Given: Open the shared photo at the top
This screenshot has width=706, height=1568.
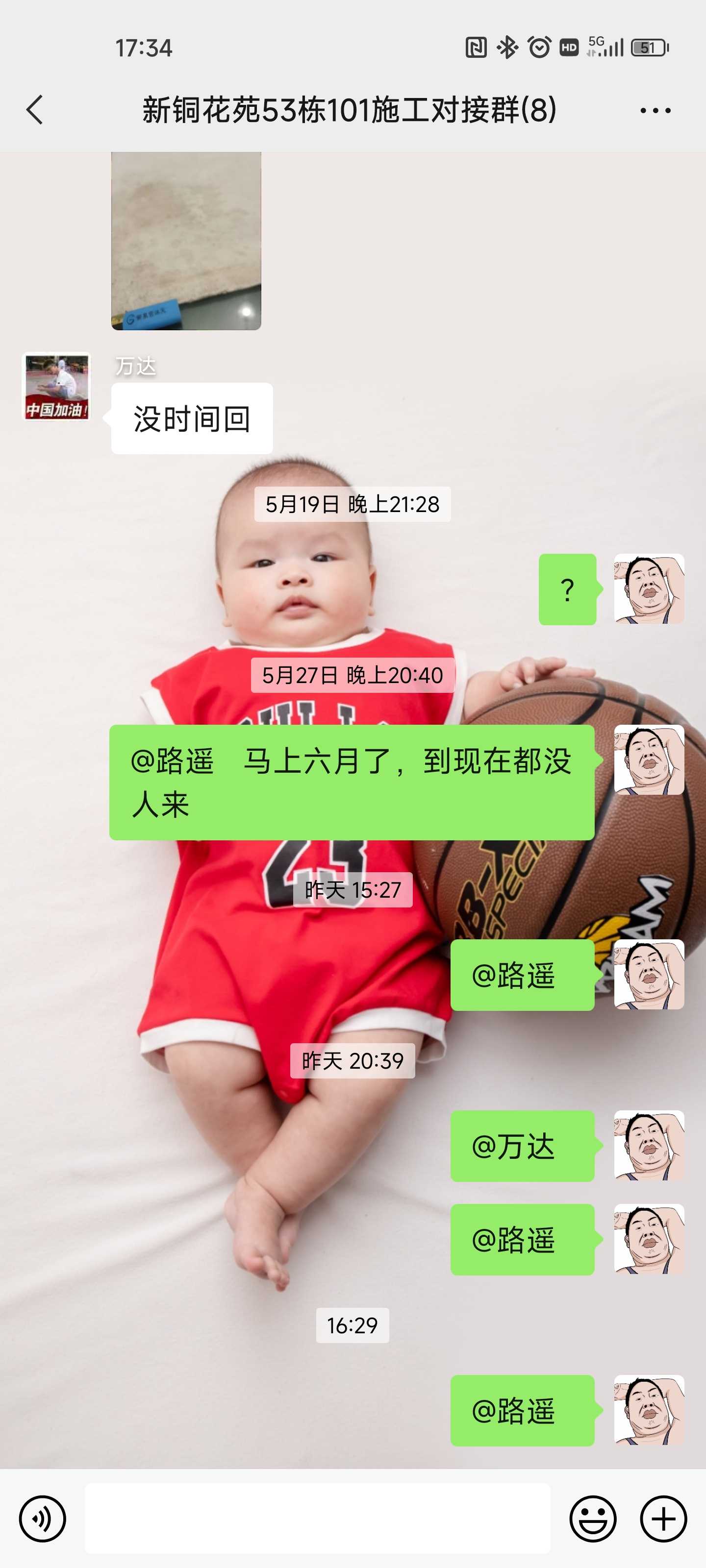Looking at the screenshot, I should click(186, 241).
